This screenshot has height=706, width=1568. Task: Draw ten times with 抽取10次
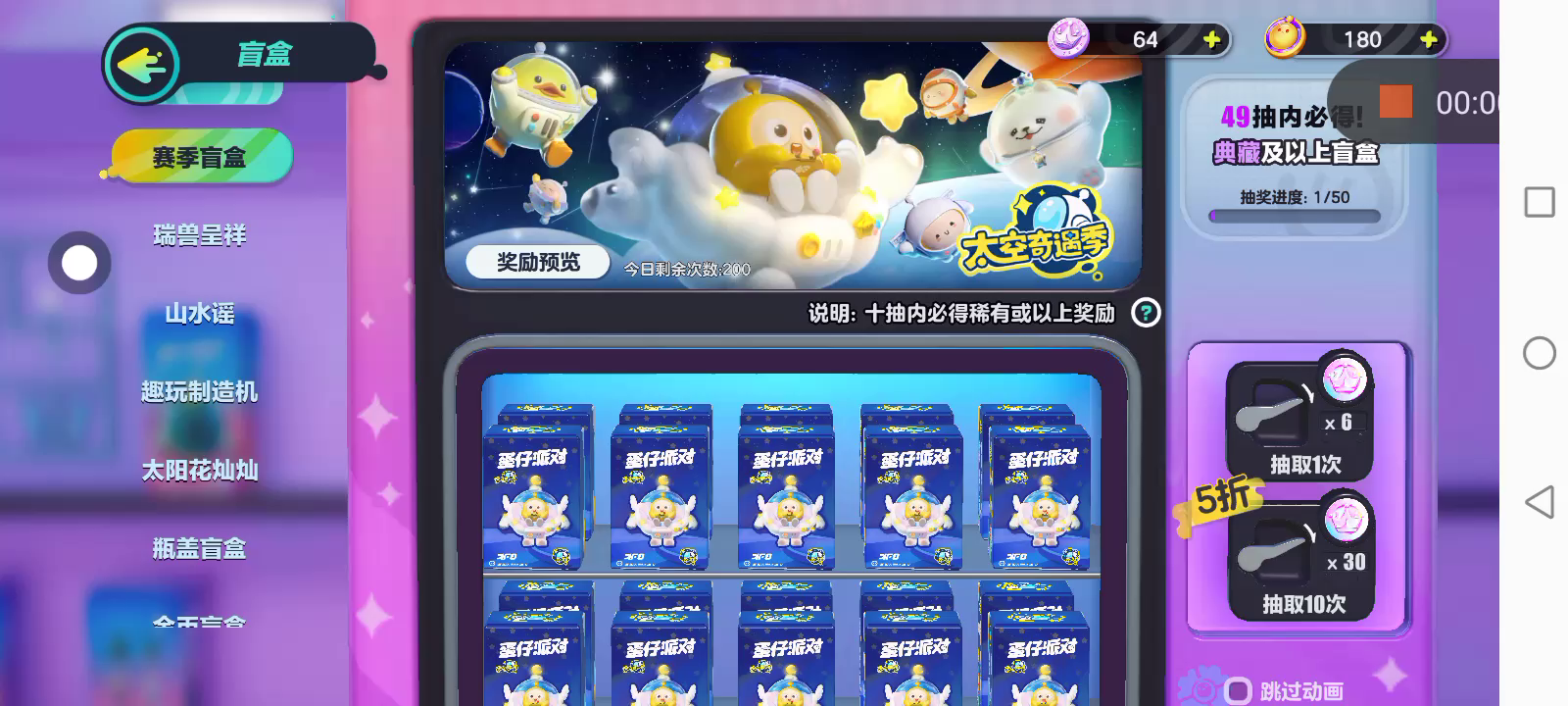[1300, 561]
